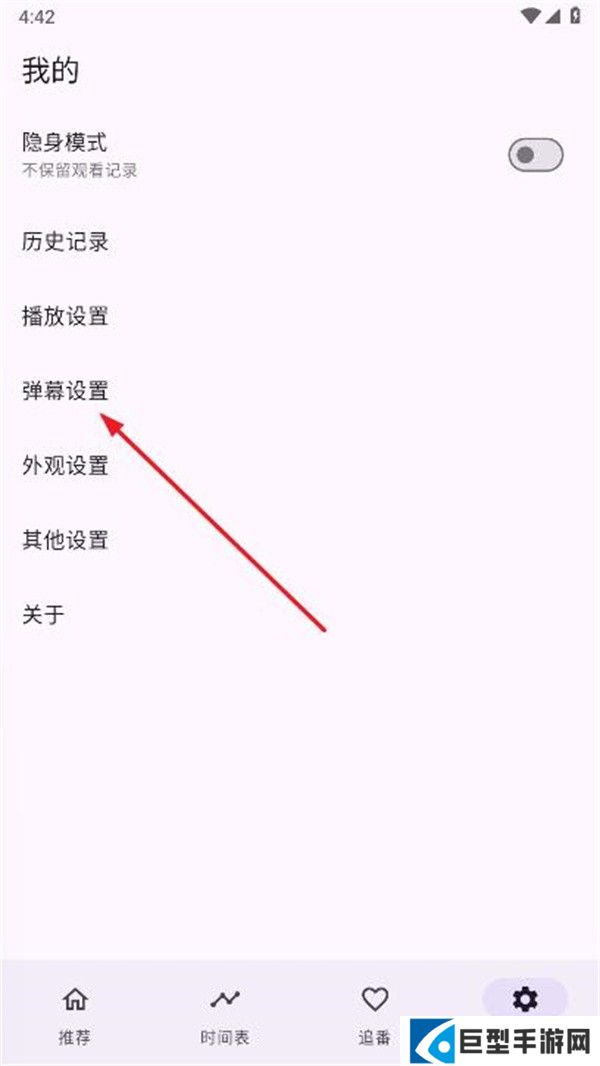
Task: Open 外观设置
Action: coord(65,465)
